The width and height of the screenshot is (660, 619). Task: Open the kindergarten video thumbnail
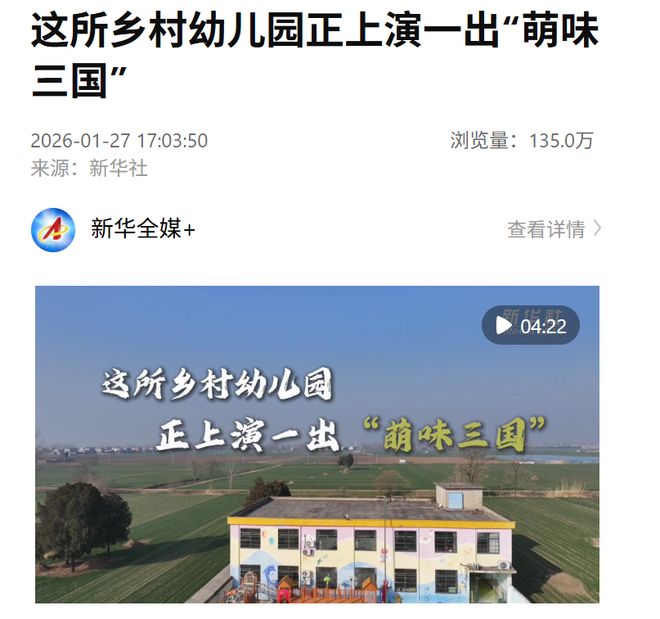tap(317, 460)
